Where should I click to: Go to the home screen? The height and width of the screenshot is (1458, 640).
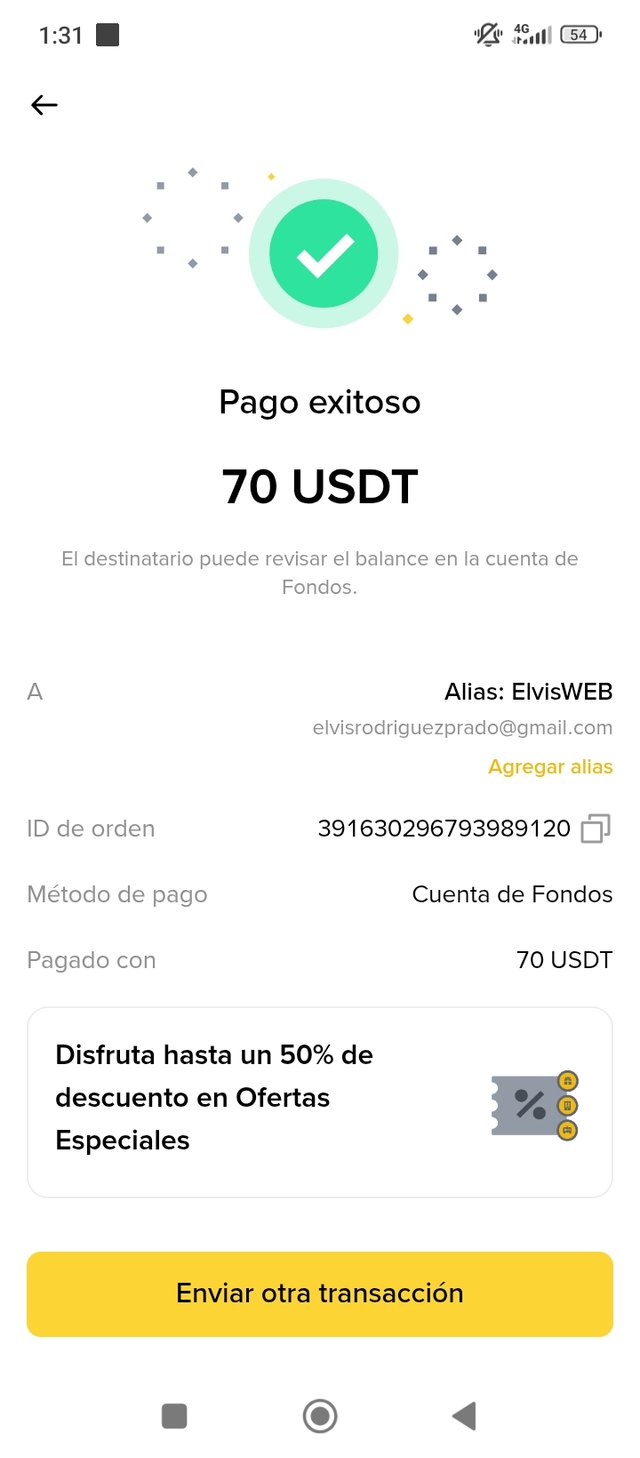(320, 1415)
